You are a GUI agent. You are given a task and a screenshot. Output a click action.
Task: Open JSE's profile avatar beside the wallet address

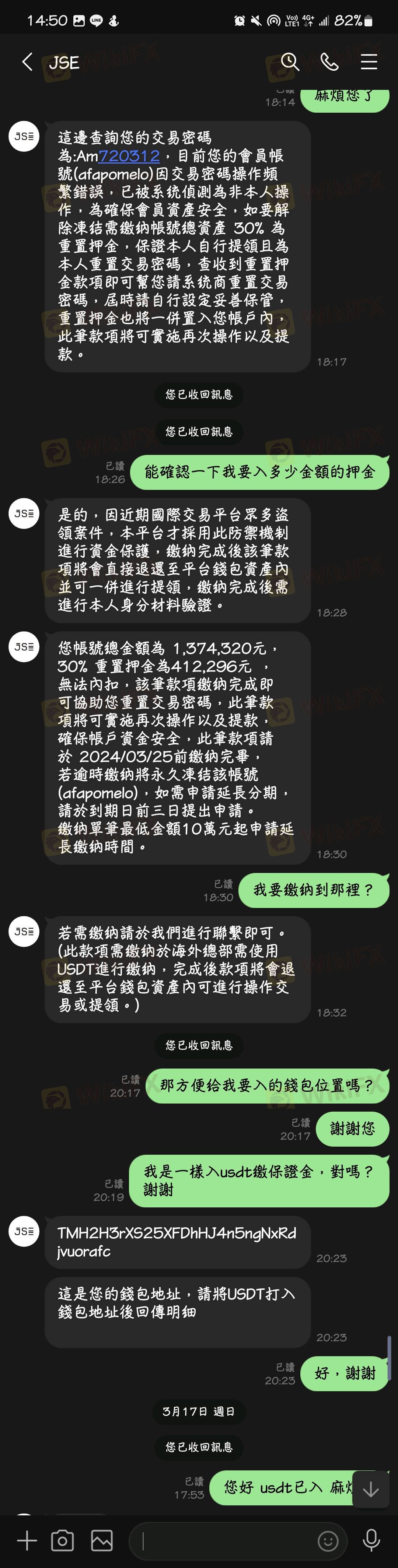pos(24,1231)
